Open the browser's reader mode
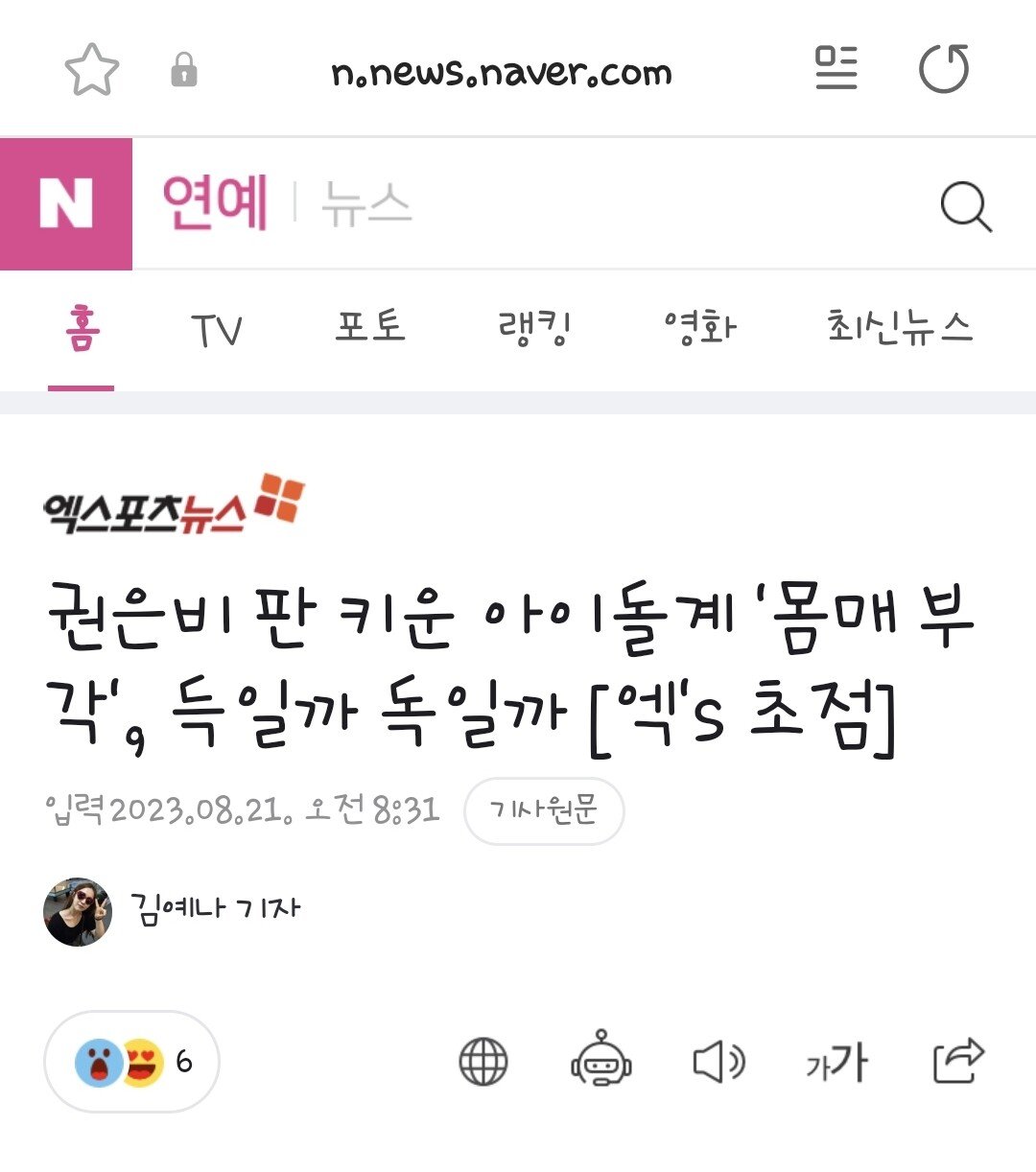1036x1172 pixels. pyautogui.click(x=836, y=69)
